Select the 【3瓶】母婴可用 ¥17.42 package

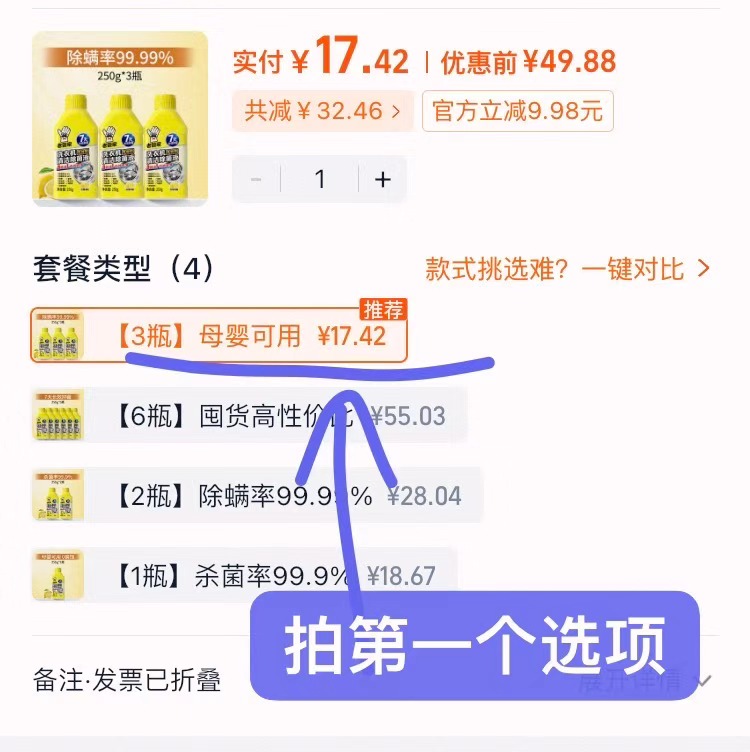pos(219,336)
